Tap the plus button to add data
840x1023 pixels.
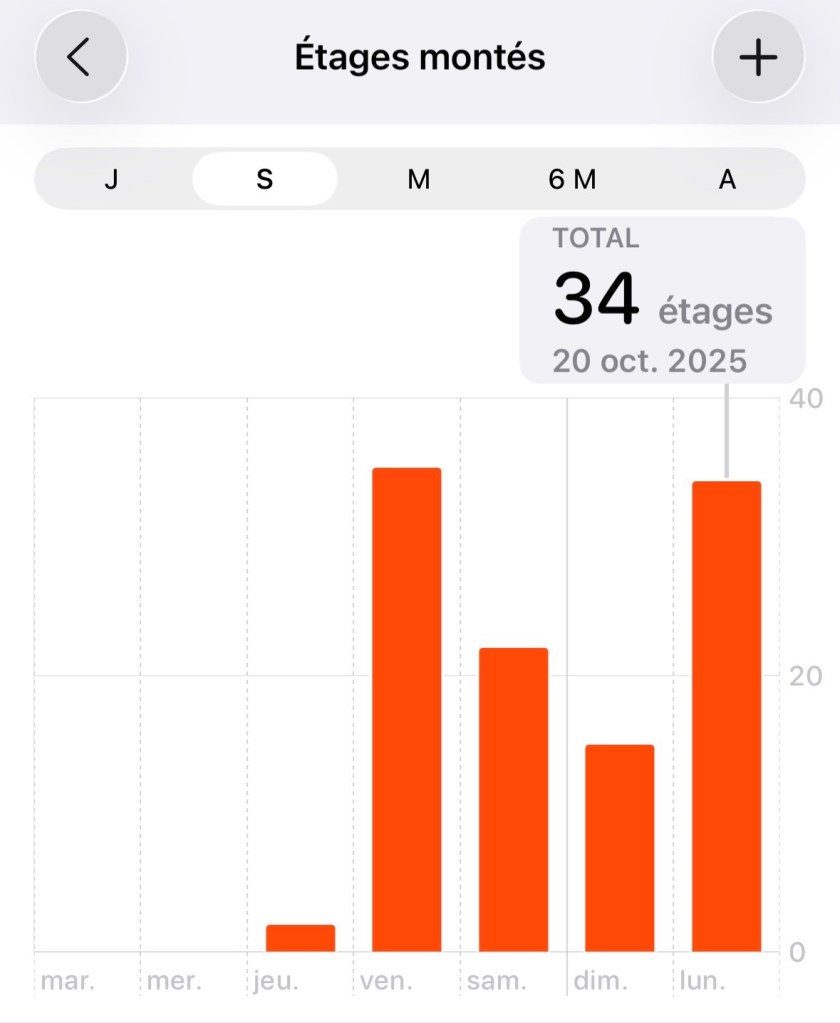tap(758, 56)
